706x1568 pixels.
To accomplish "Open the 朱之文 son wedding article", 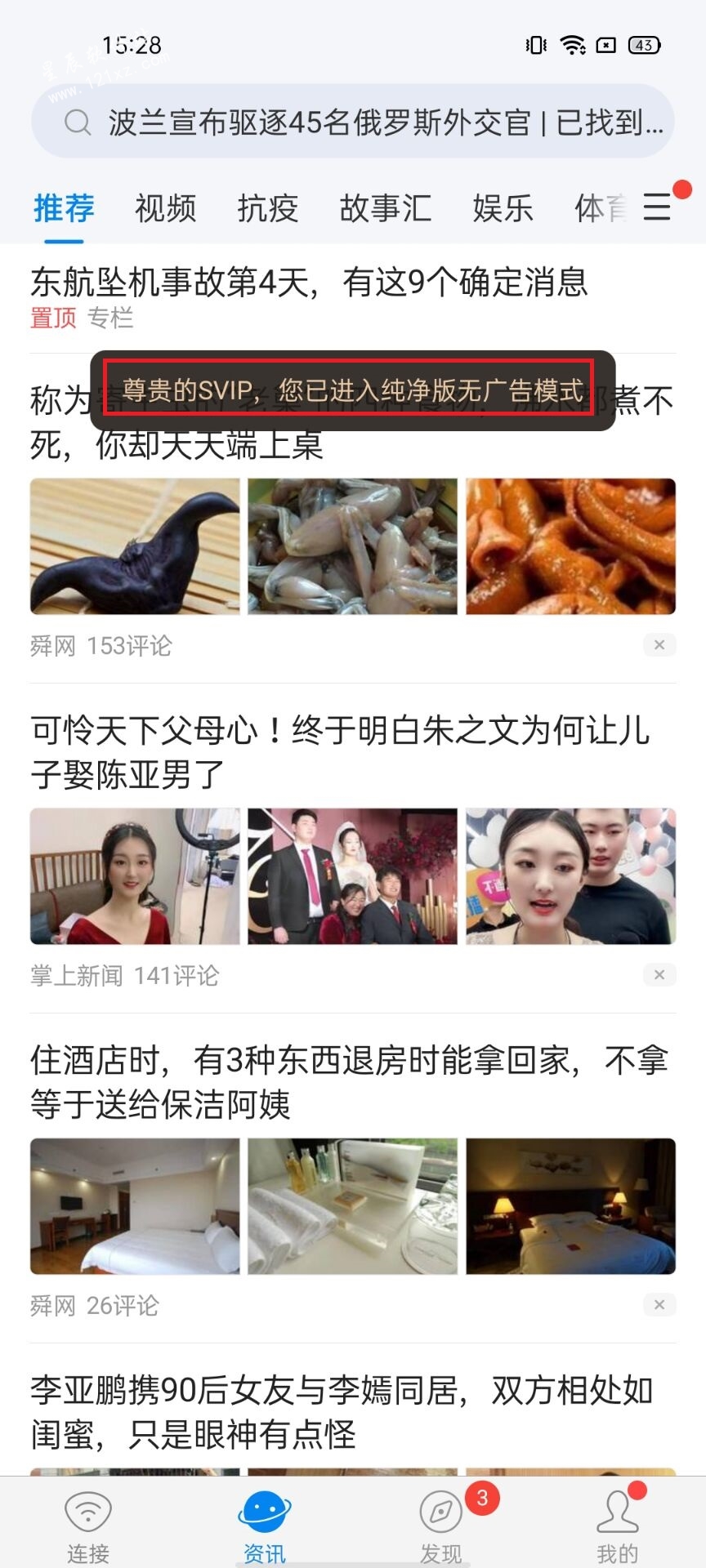I will tap(340, 751).
